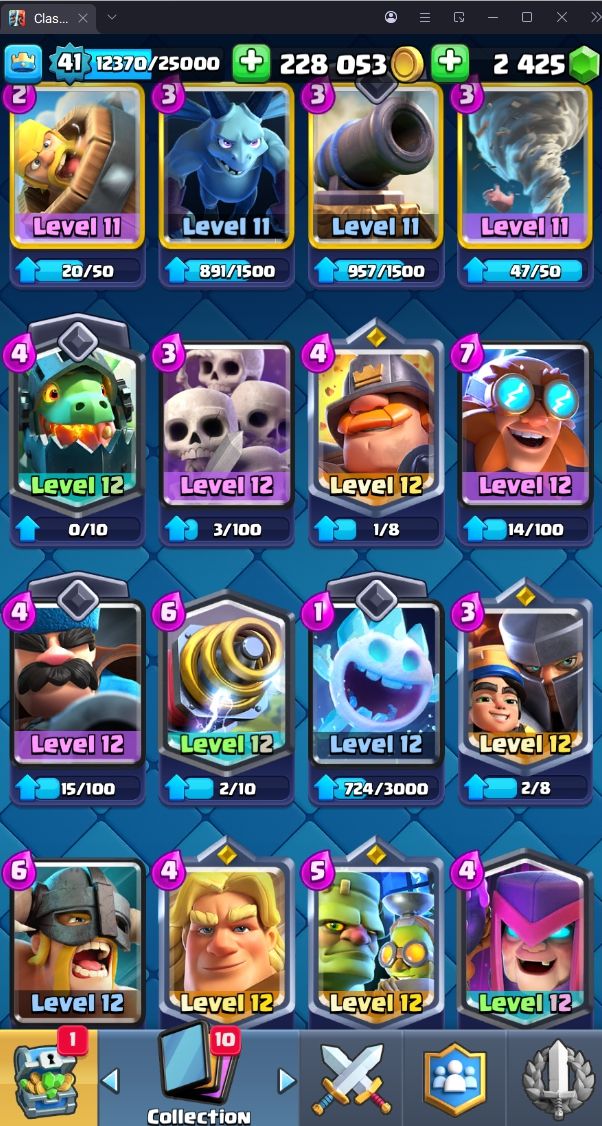This screenshot has height=1126, width=602.
Task: Select the Golden Knight card
Action: [227, 940]
